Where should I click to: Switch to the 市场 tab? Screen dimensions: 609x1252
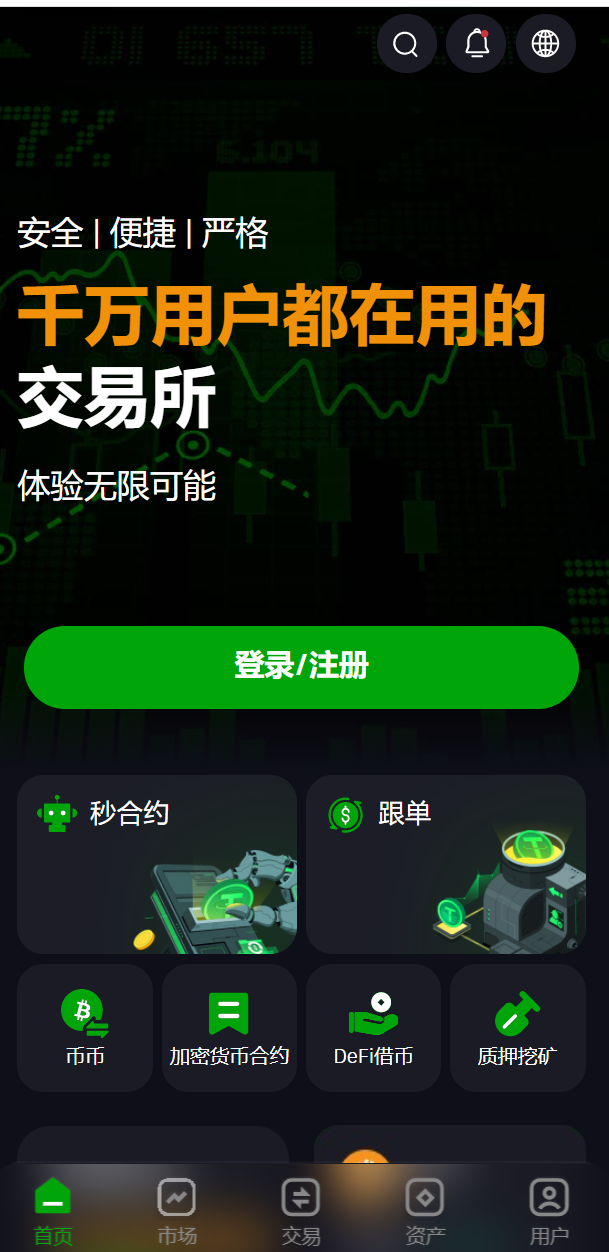pos(177,1211)
